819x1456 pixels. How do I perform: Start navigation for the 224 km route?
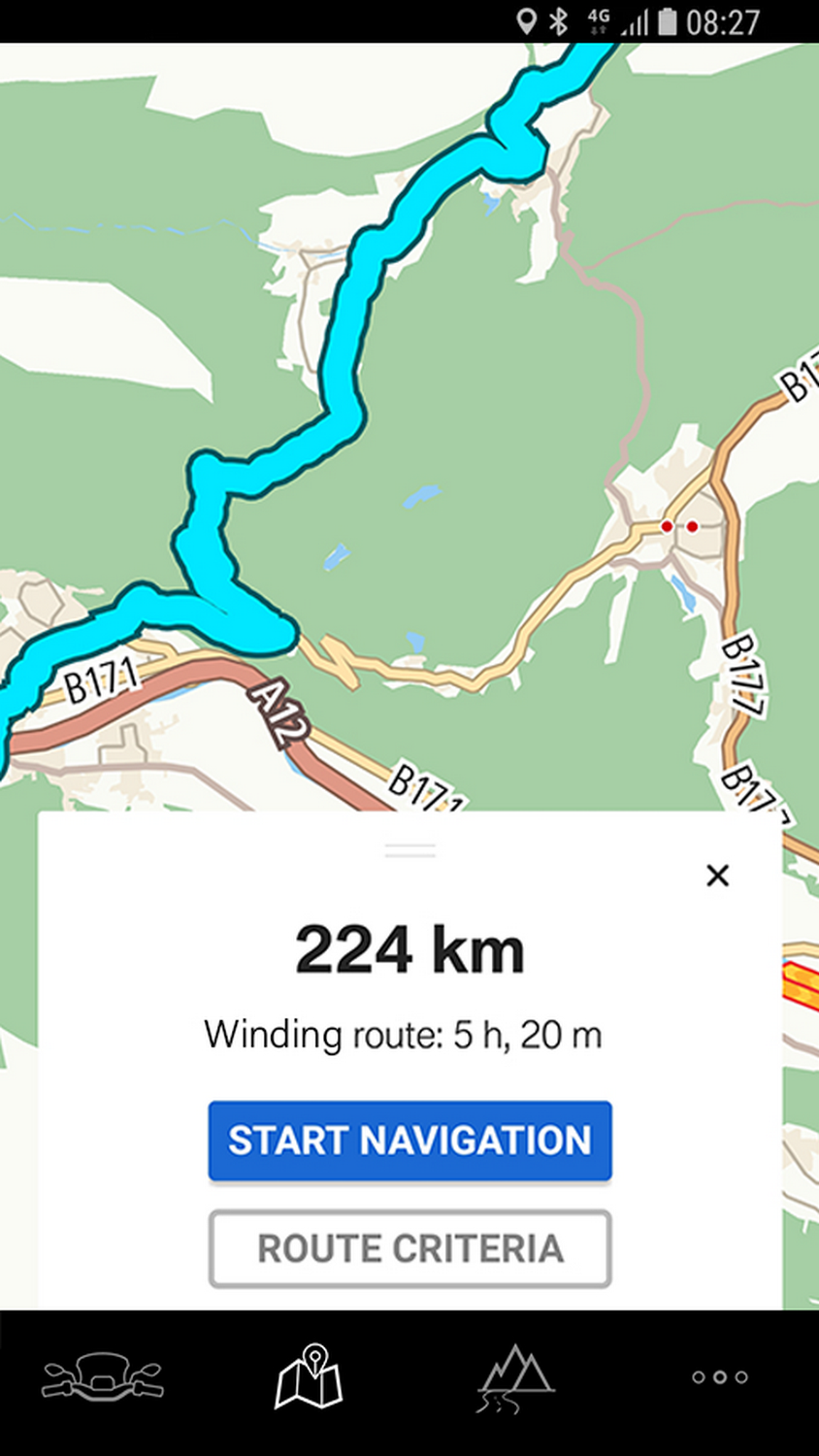click(x=409, y=1141)
